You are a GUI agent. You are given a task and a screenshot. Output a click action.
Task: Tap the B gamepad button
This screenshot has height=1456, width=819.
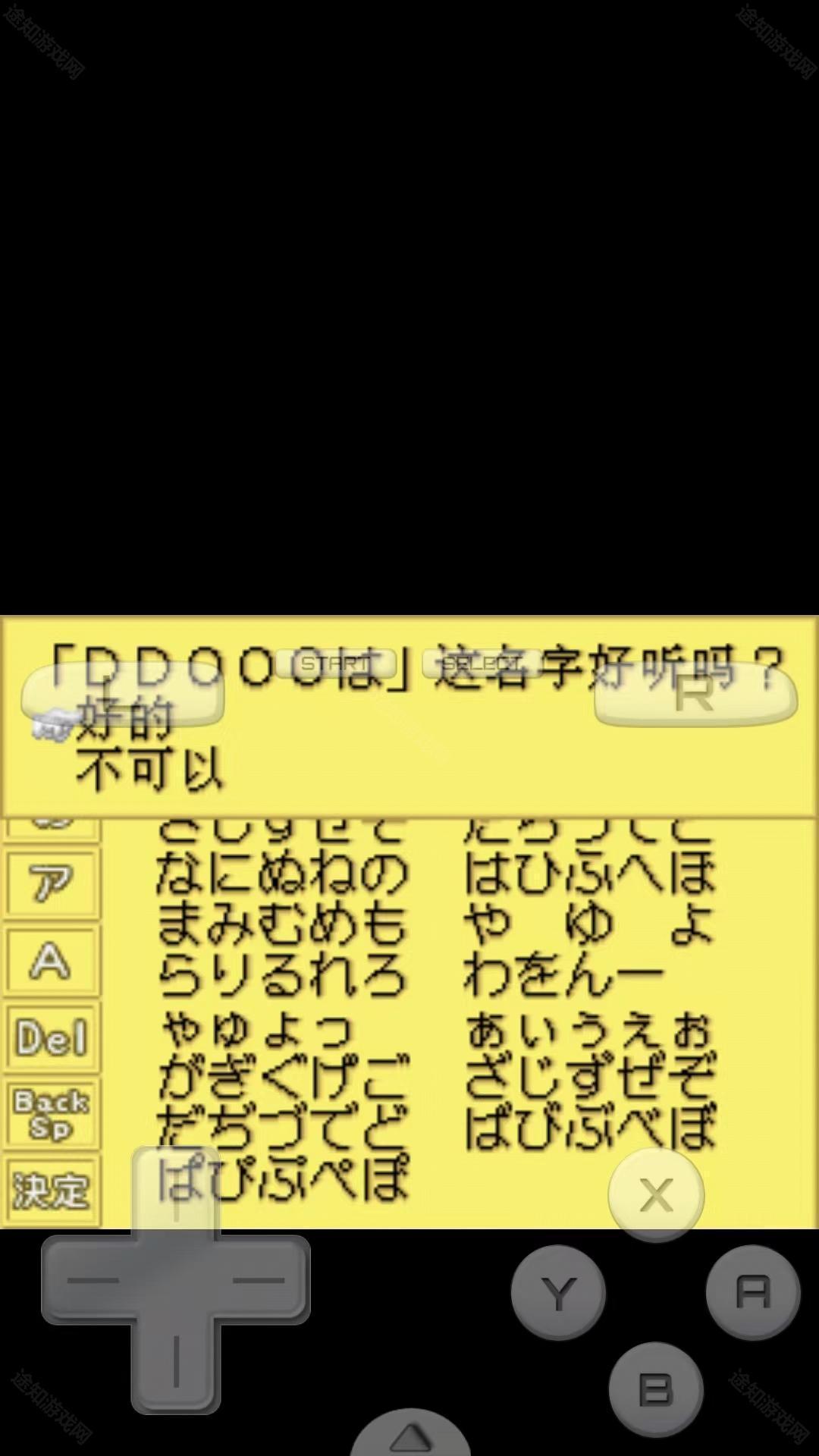click(656, 1390)
